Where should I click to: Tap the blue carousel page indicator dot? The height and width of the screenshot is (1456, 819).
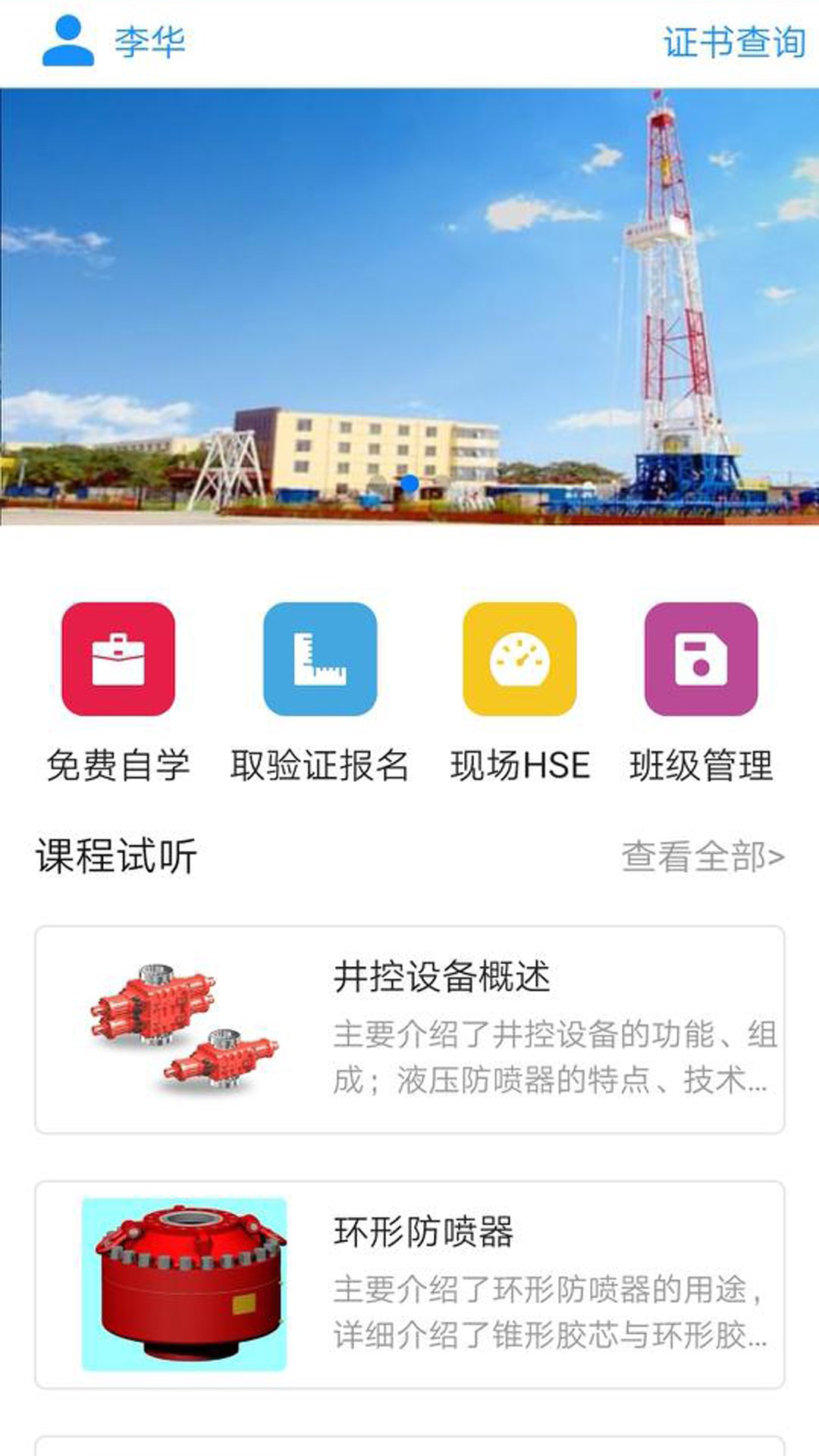click(x=409, y=483)
